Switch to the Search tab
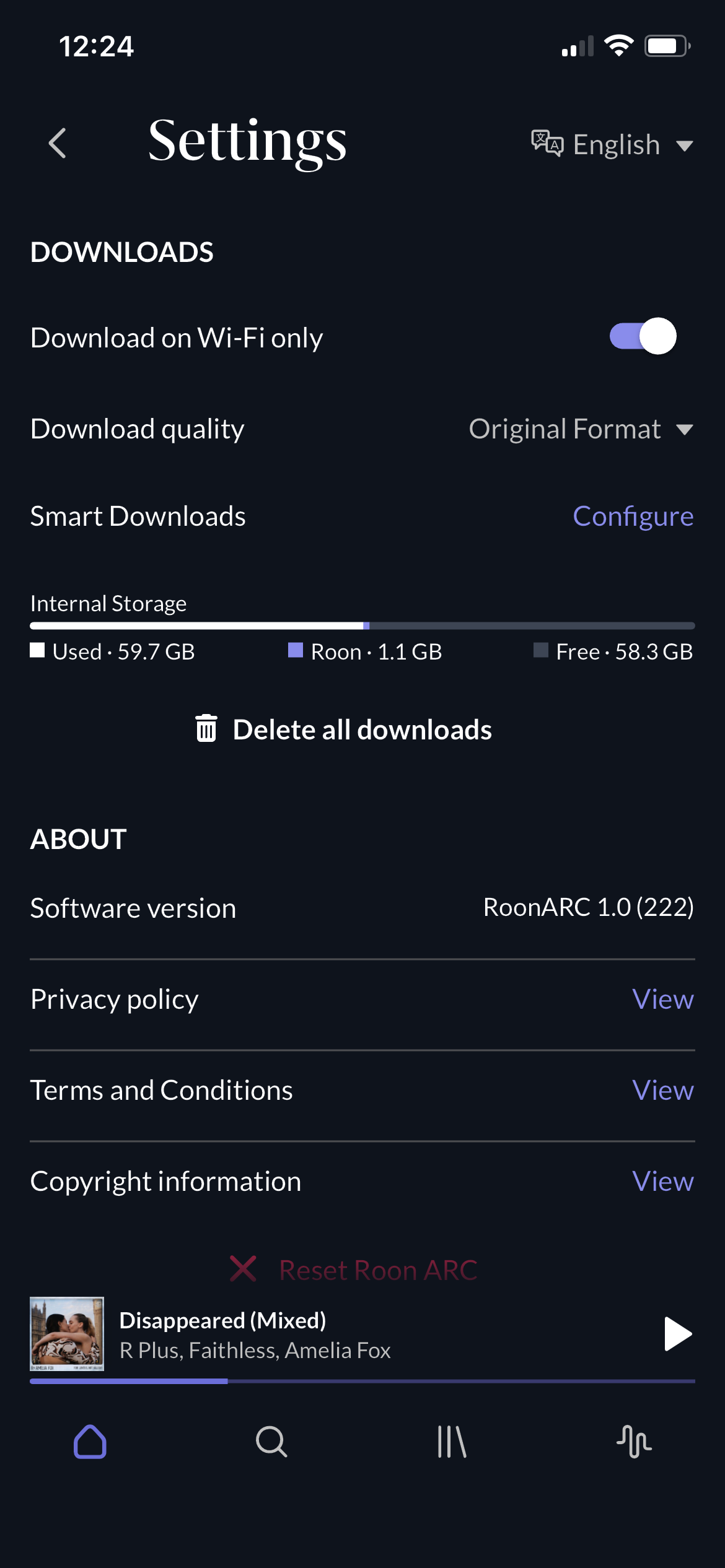The width and height of the screenshot is (725, 1568). pos(271,1442)
